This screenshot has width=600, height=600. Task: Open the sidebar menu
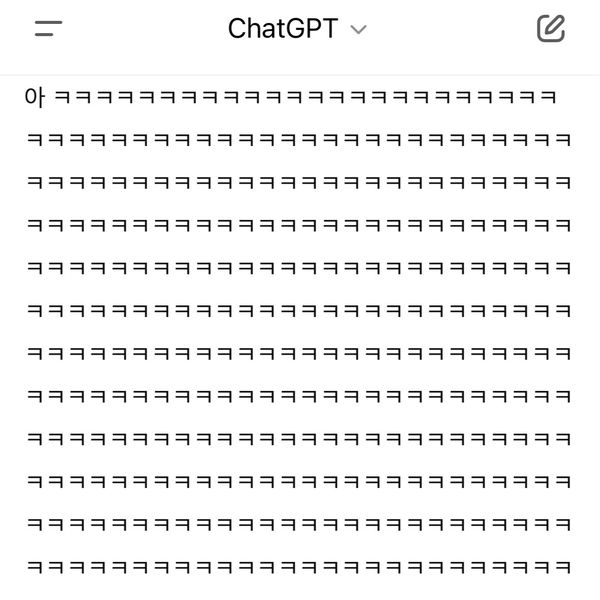pos(48,29)
